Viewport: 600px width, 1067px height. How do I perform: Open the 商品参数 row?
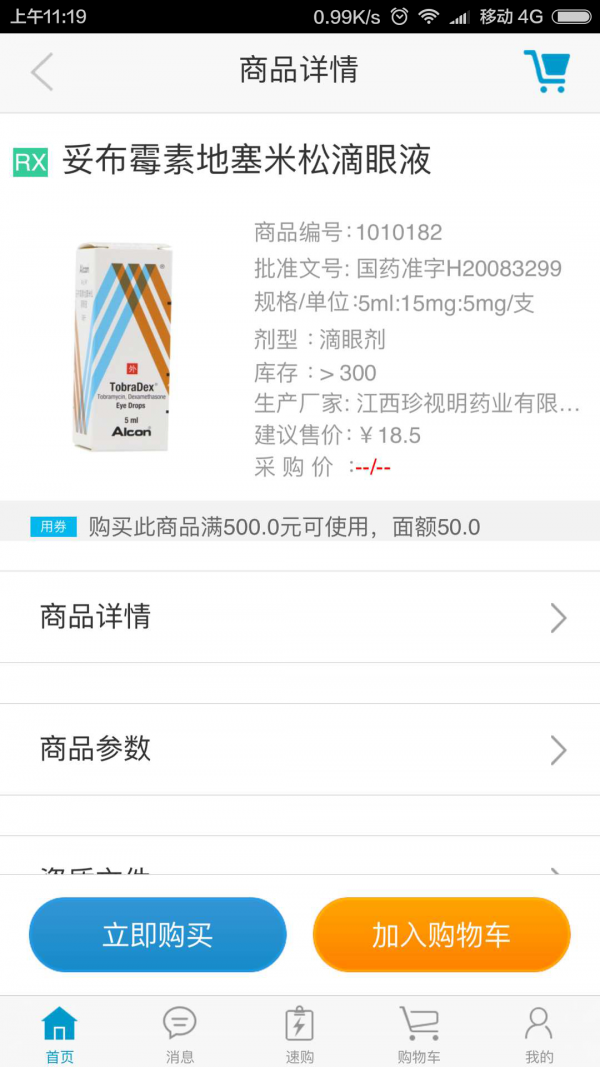pyautogui.click(x=300, y=749)
